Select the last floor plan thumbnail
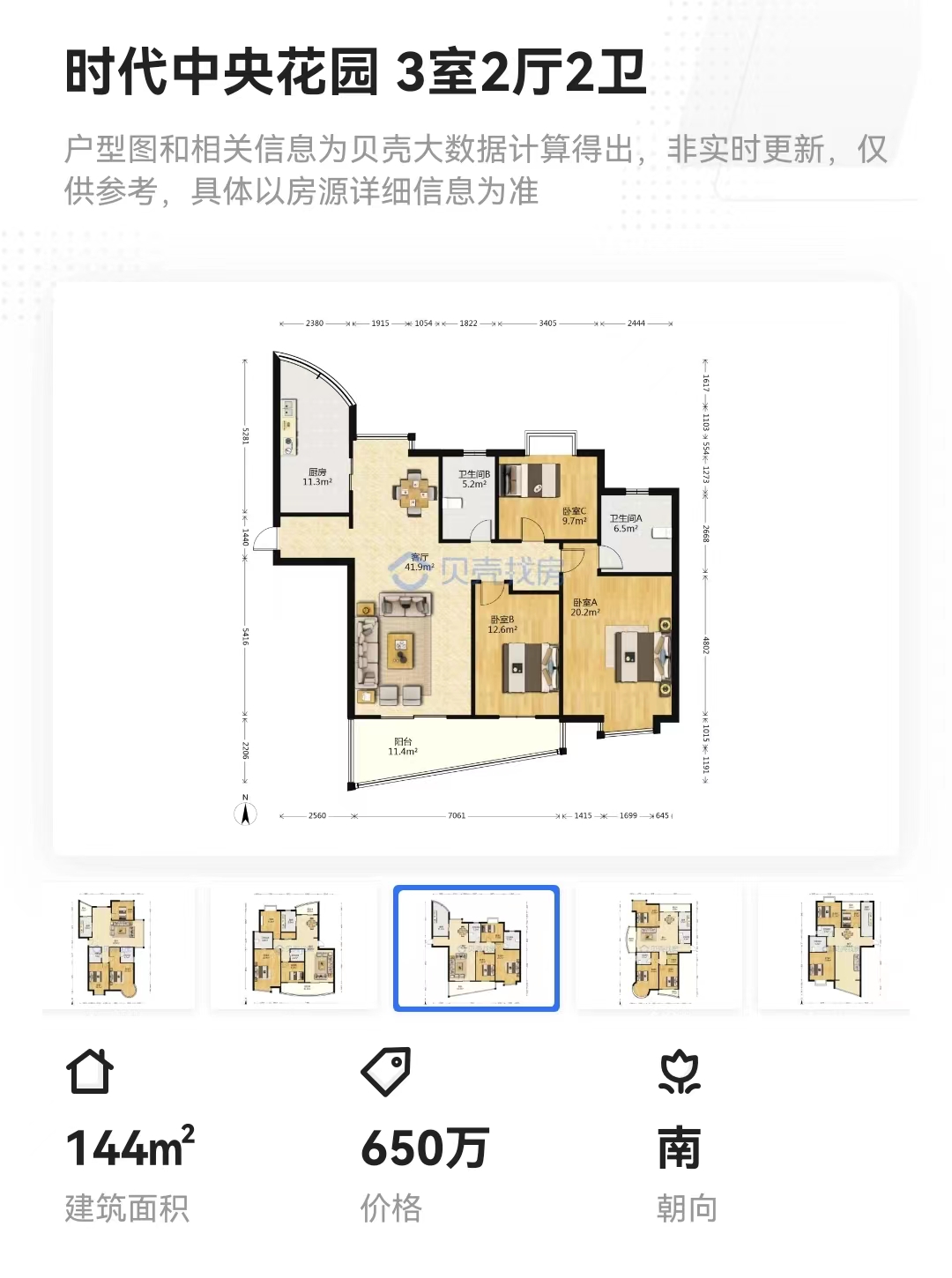952x1278 pixels. [834, 947]
